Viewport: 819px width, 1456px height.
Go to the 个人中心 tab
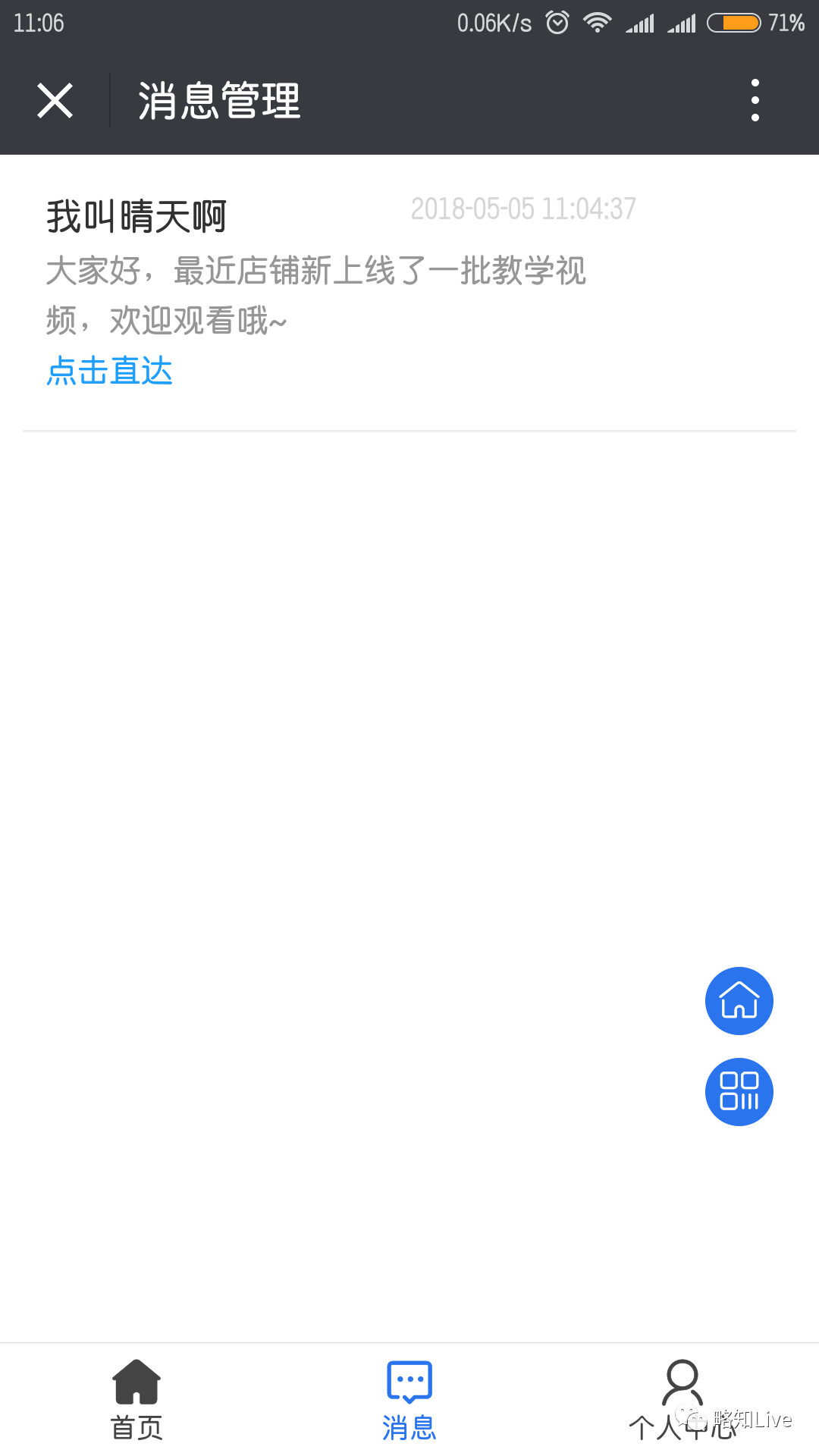tap(682, 1400)
